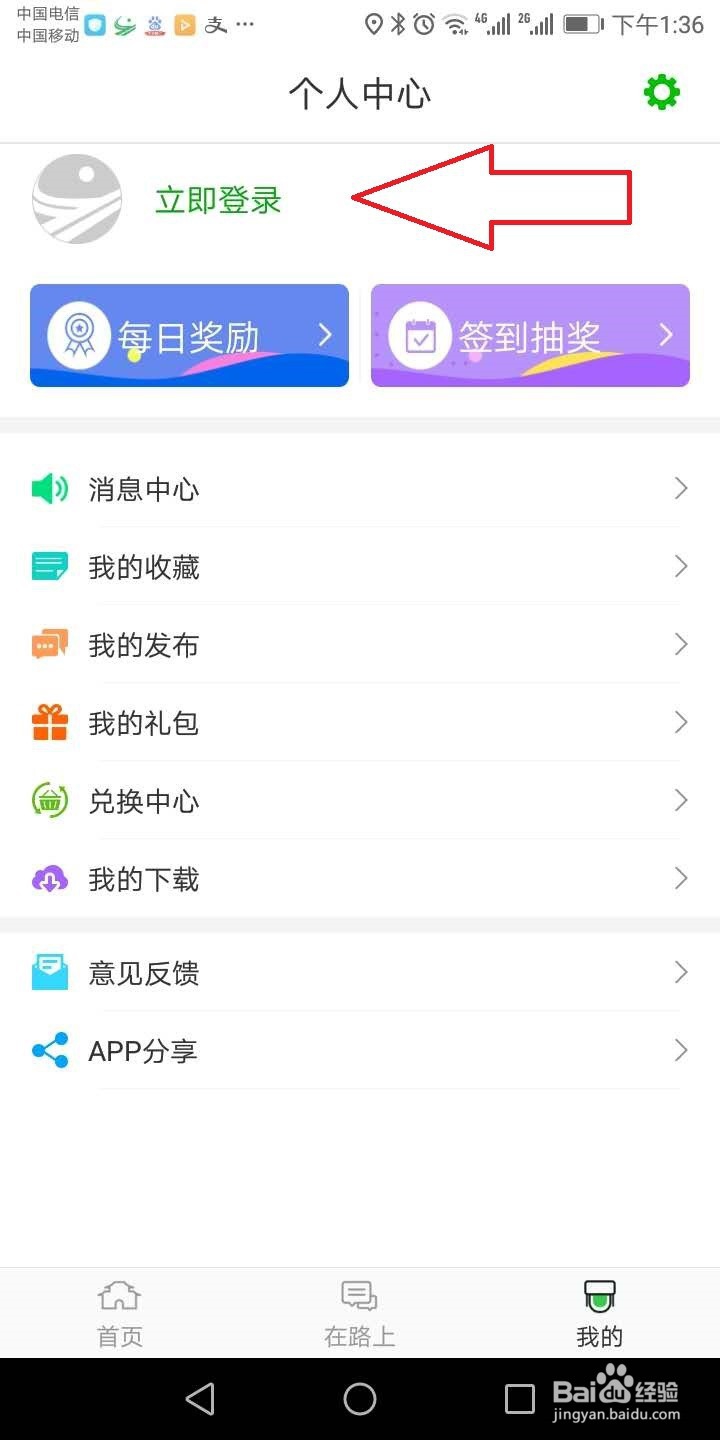Tap the system back button
Screen dimensions: 720x1440
click(x=200, y=1398)
